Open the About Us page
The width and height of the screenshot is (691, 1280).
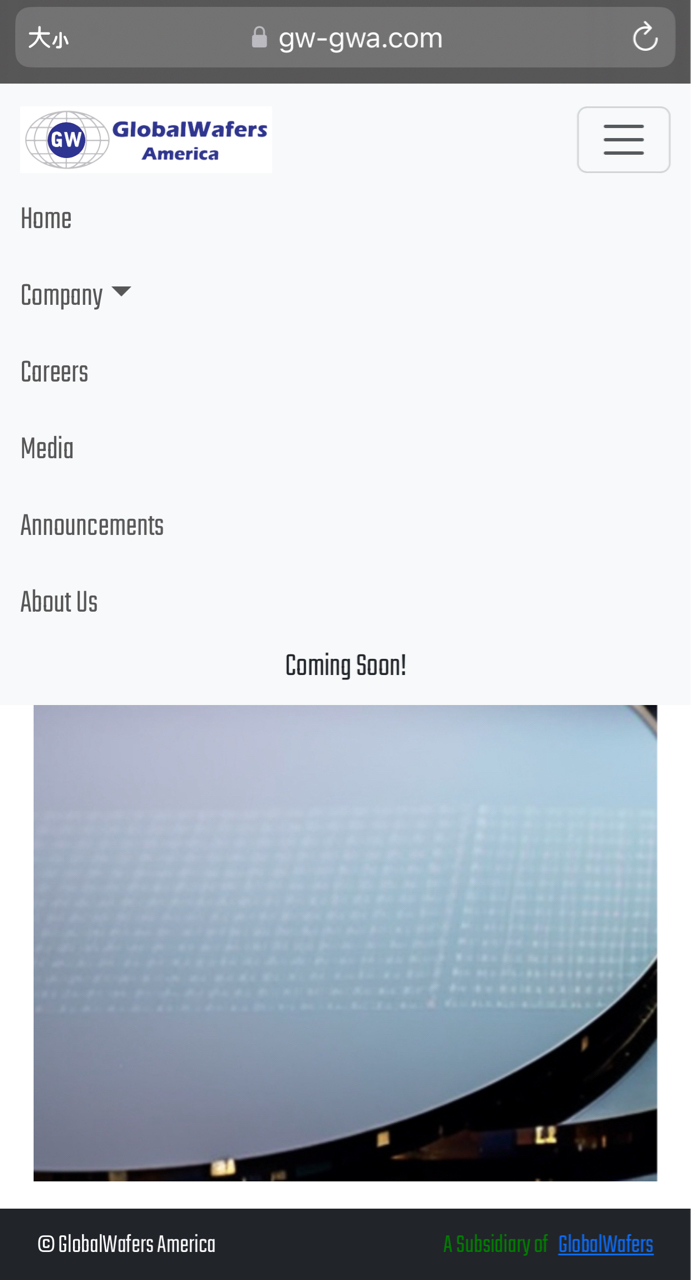[59, 602]
